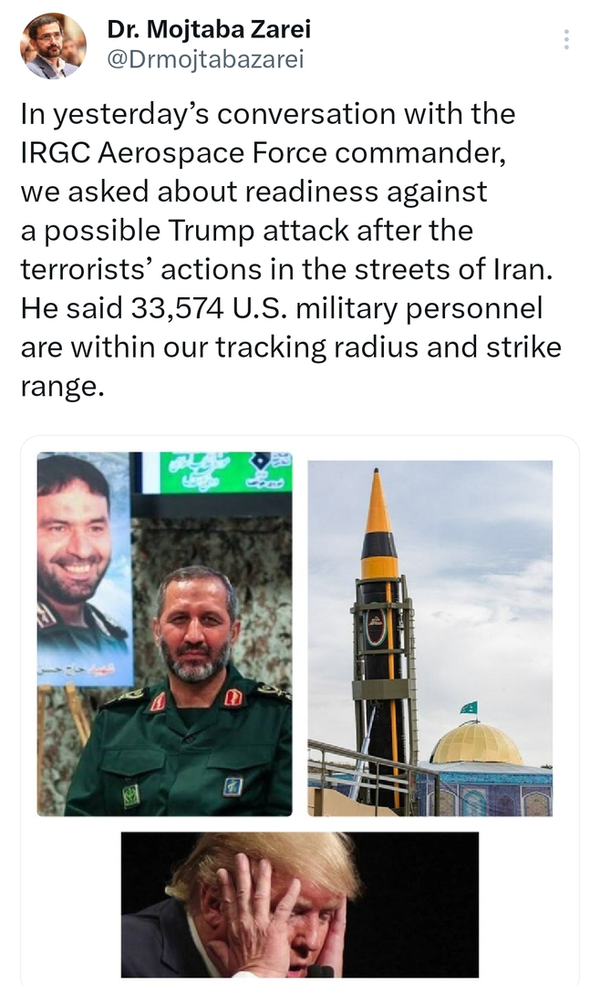The width and height of the screenshot is (600, 985).
Task: Open the @Drmojtabazarei profile handle
Action: pos(204,59)
